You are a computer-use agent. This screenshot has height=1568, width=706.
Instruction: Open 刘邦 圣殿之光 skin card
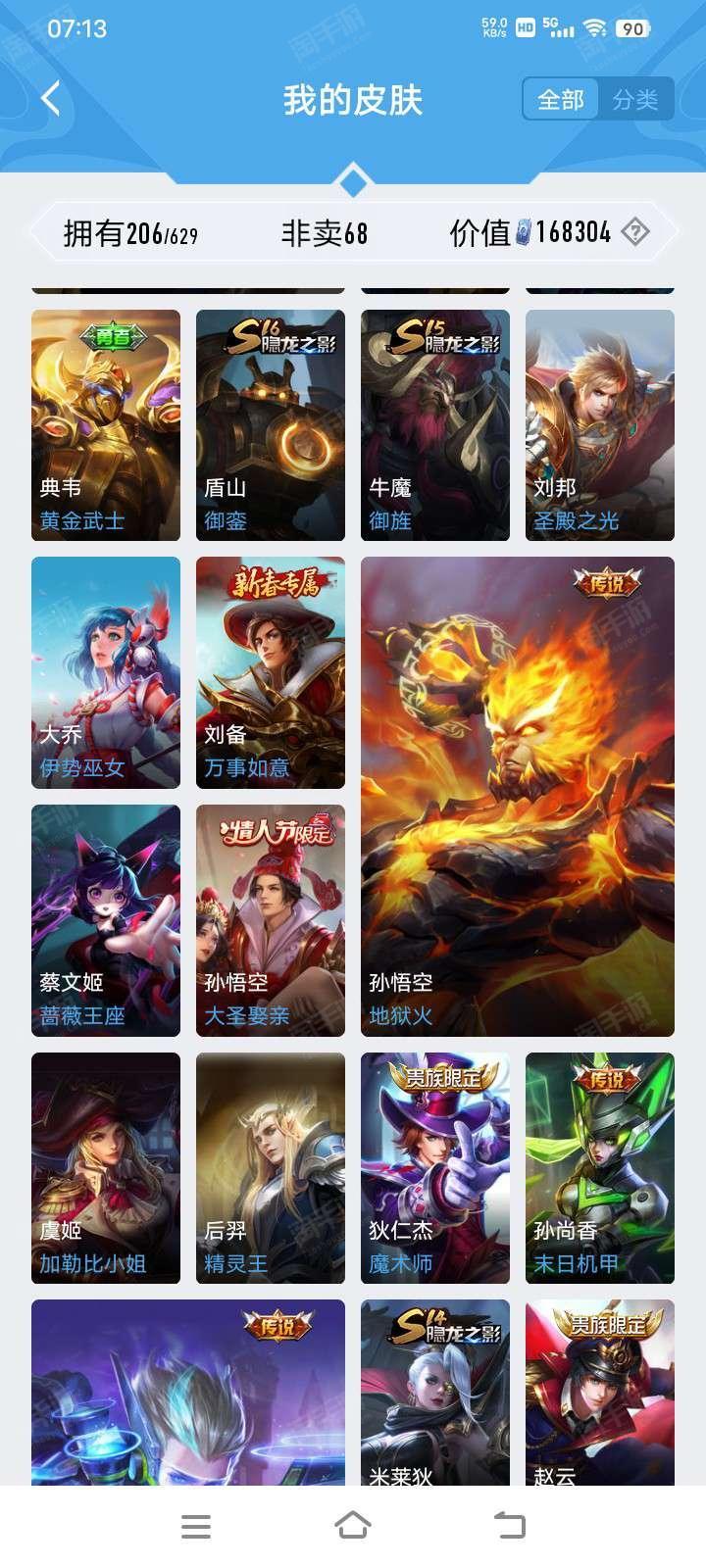pyautogui.click(x=600, y=424)
